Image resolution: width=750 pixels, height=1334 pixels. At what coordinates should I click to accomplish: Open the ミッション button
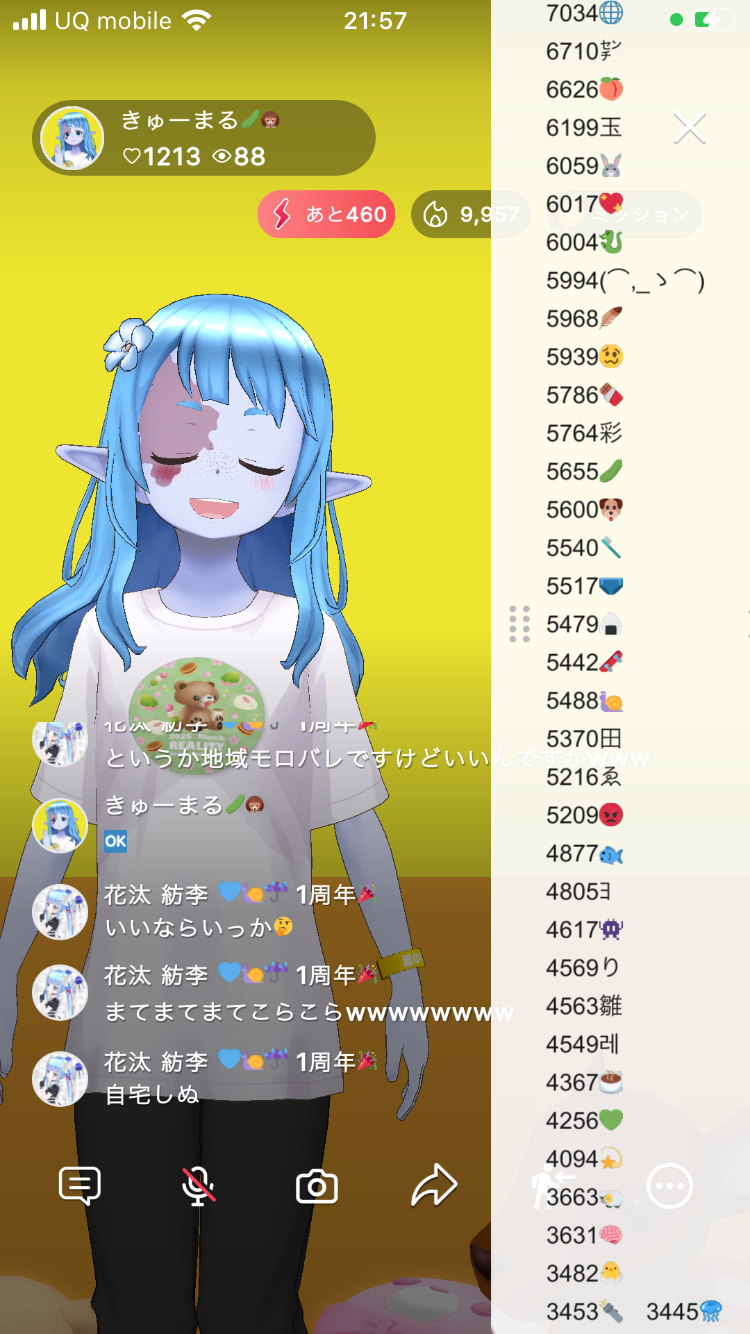pyautogui.click(x=640, y=214)
